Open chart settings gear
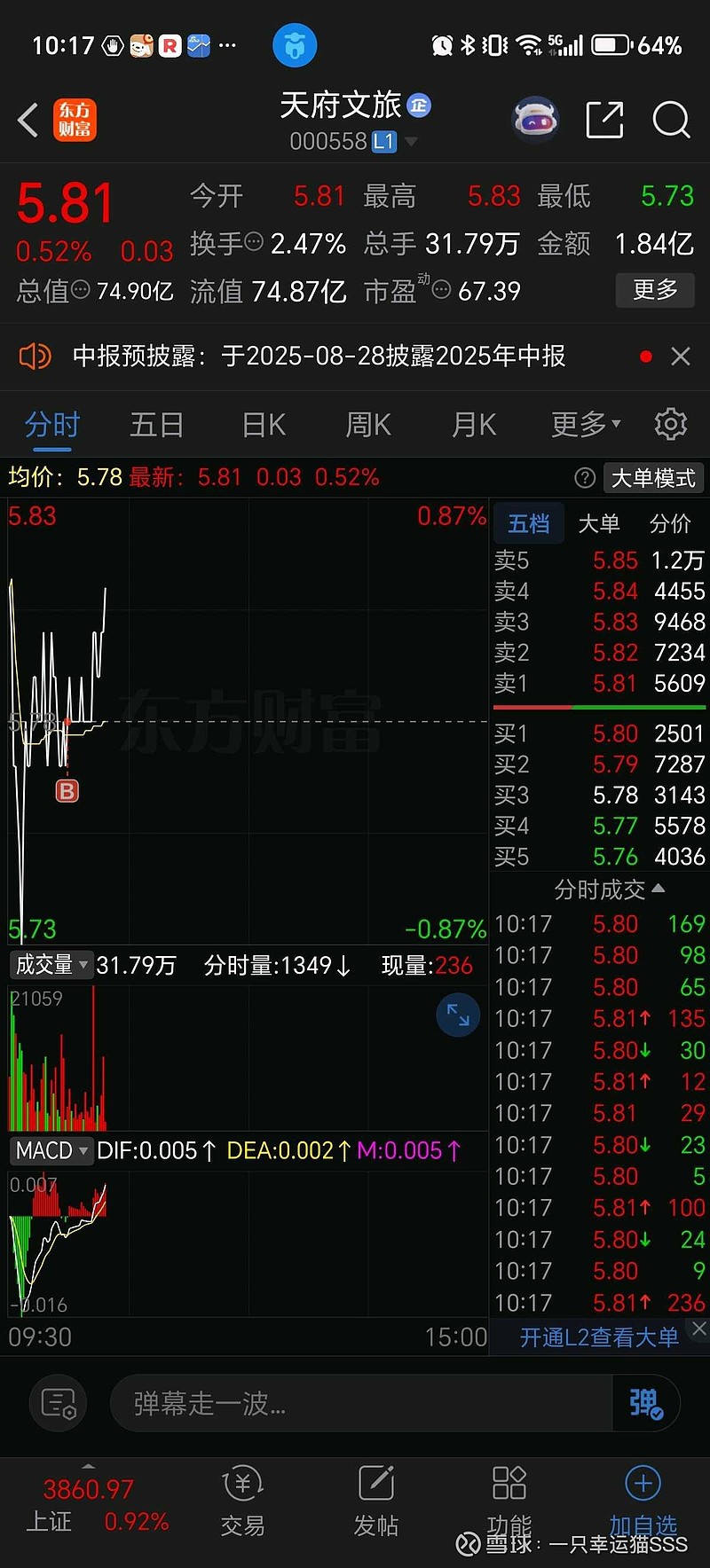 [670, 425]
